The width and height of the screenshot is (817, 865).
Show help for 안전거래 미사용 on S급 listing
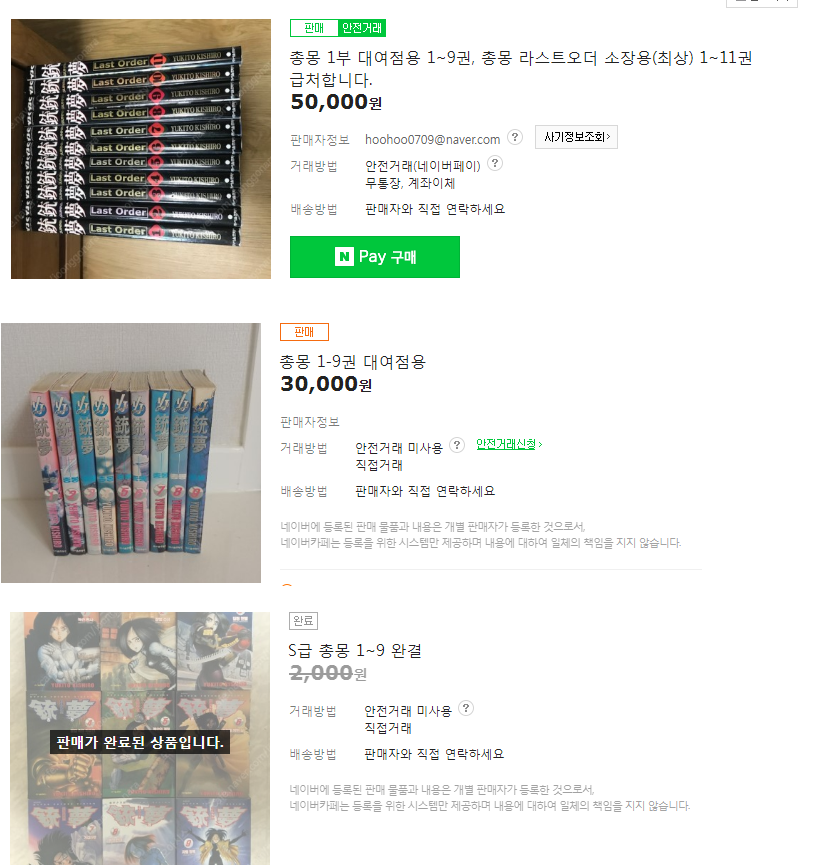(466, 709)
